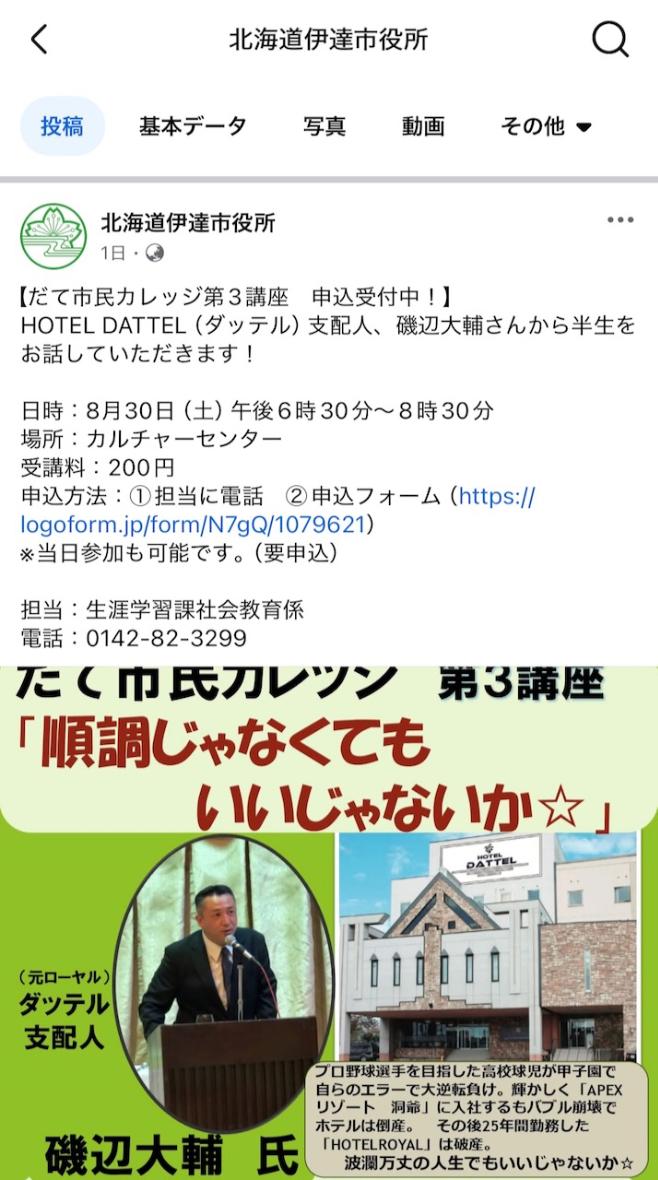Open the logoform.jp application form link

click(196, 524)
